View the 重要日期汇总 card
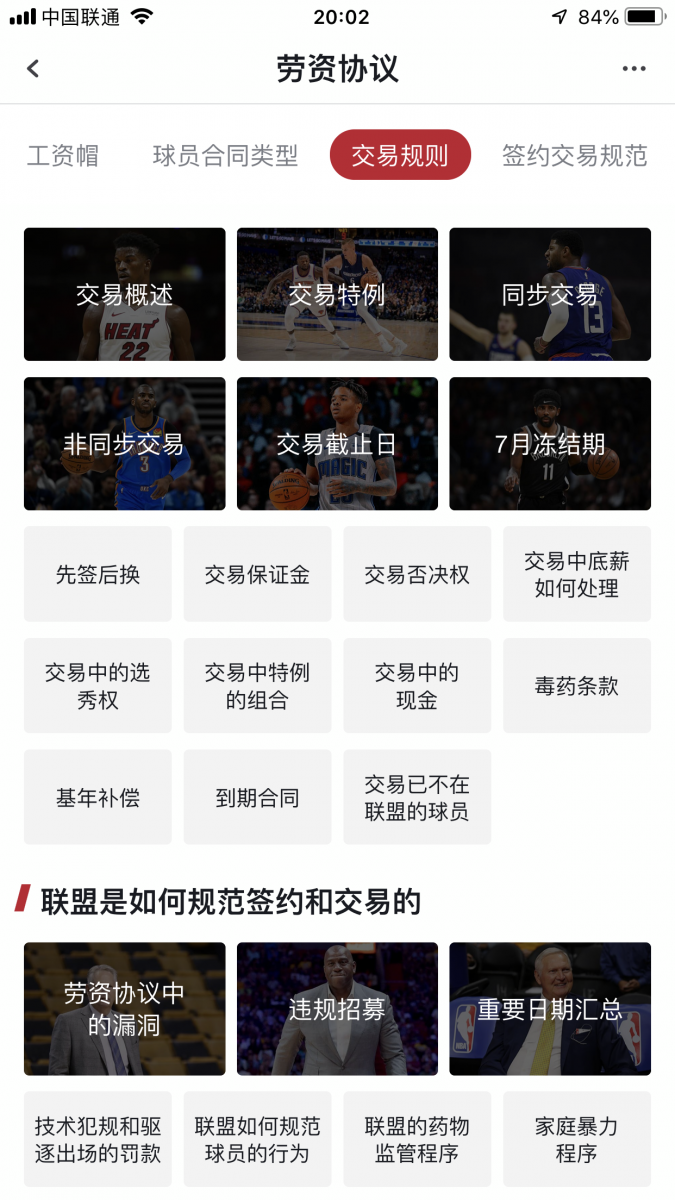Viewport: 675px width, 1200px height. click(550, 1009)
